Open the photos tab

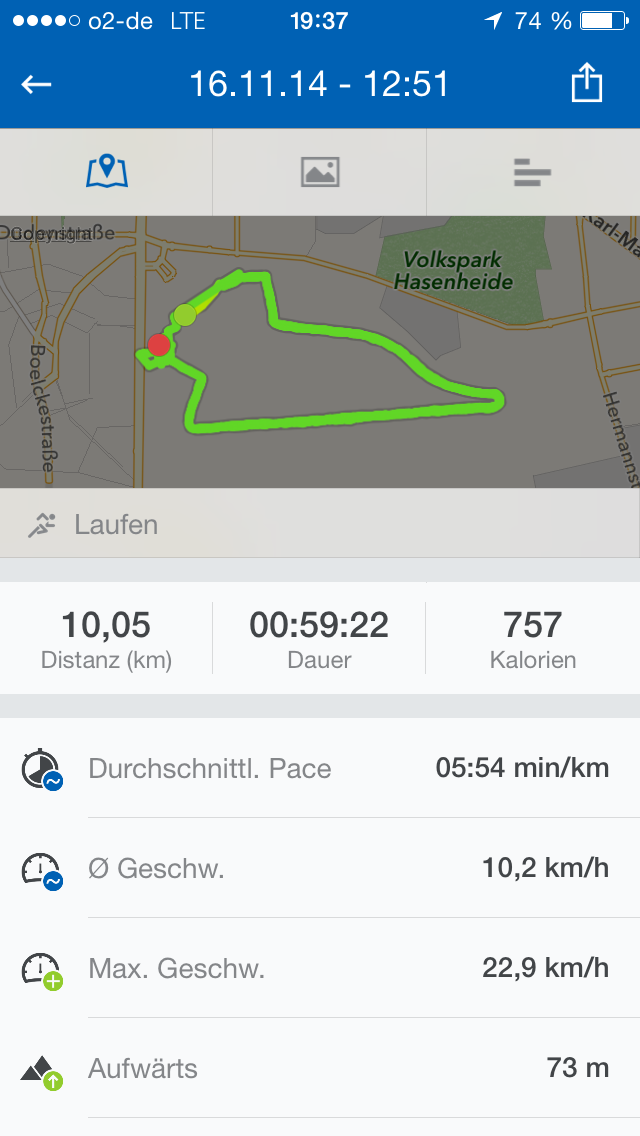[x=320, y=172]
